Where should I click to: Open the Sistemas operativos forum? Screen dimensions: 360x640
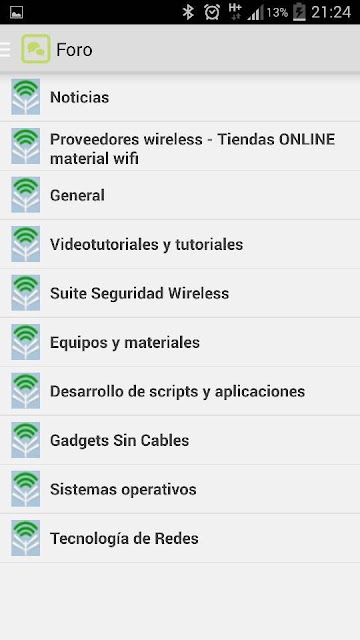click(x=180, y=489)
